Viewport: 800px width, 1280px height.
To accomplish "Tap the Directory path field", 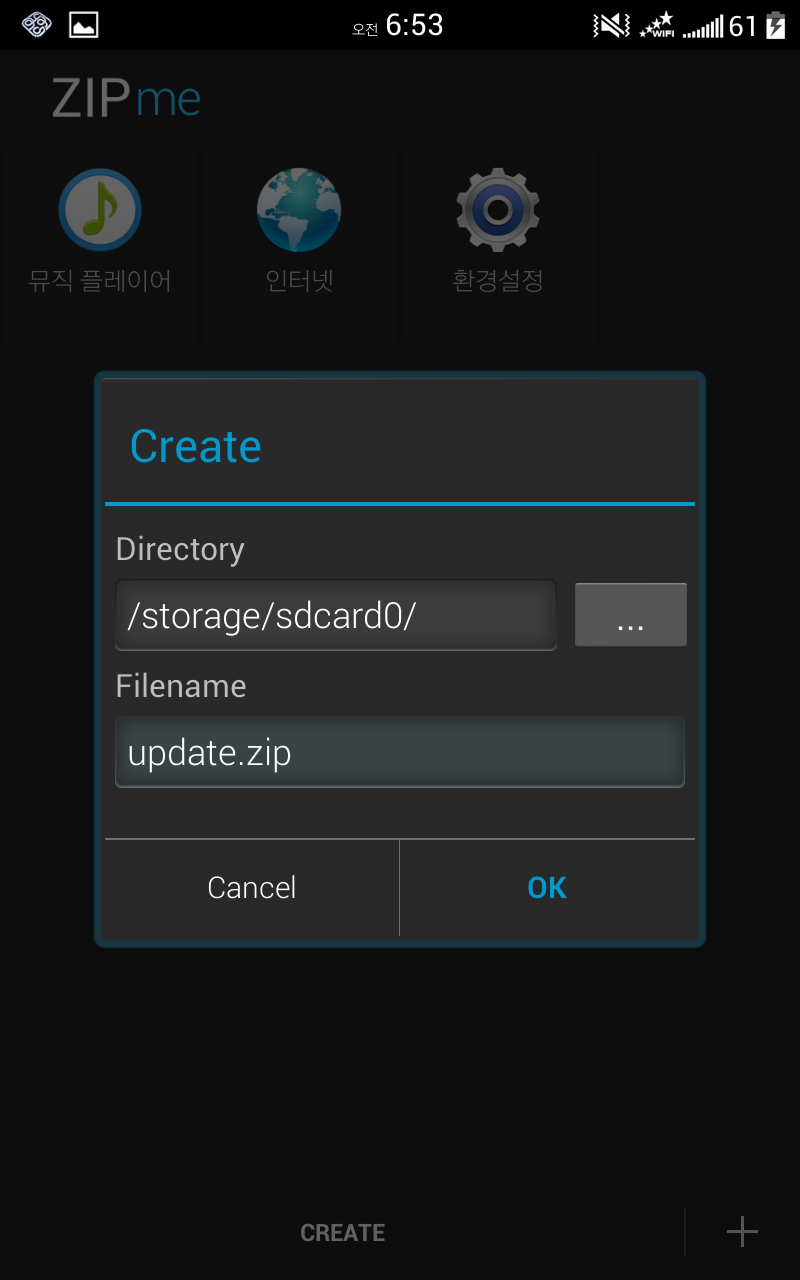I will [x=335, y=615].
